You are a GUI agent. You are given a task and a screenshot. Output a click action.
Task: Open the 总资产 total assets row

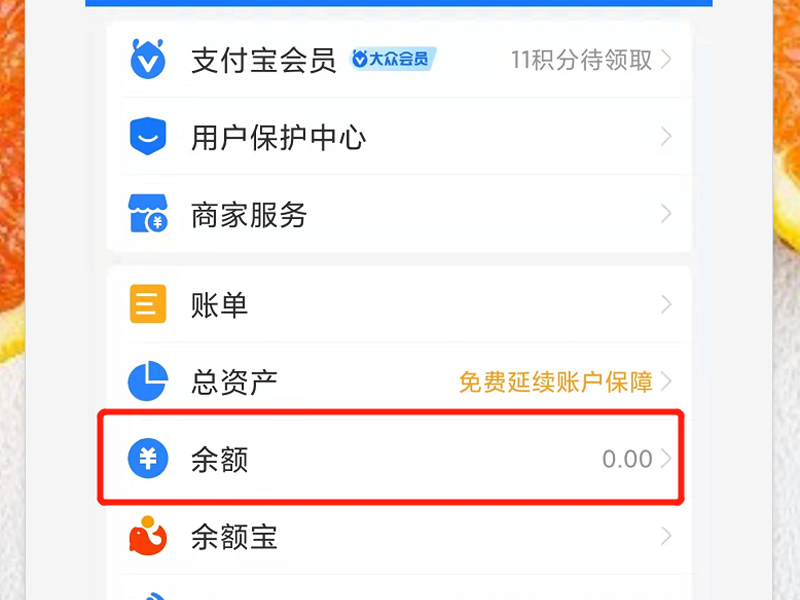(x=234, y=381)
